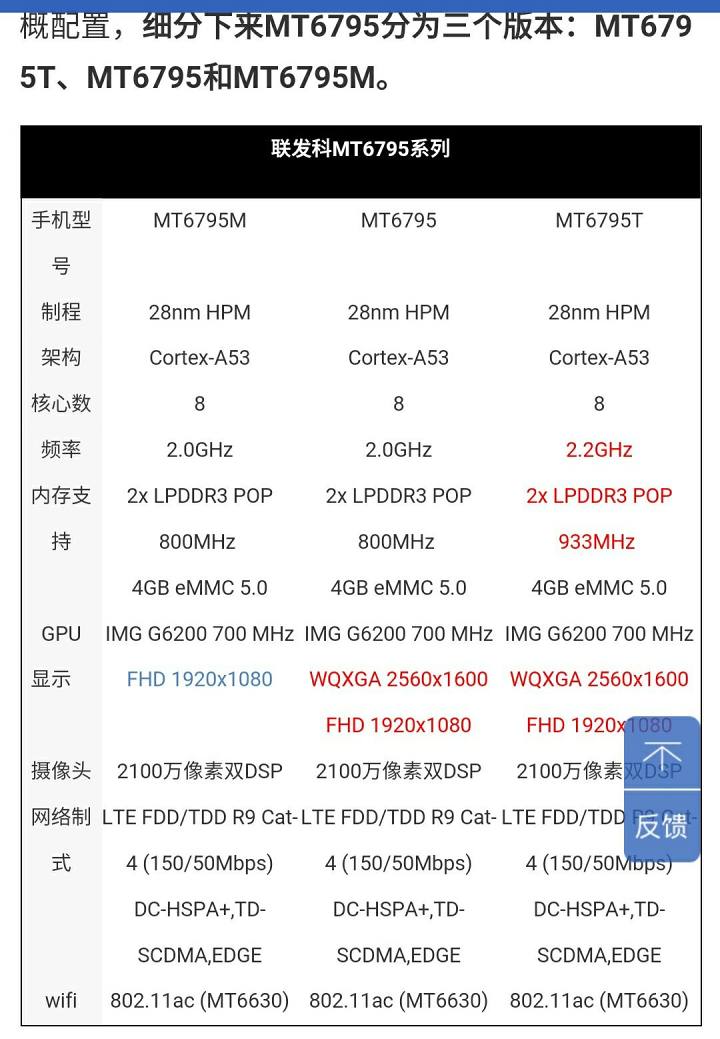This screenshot has width=720, height=1039.
Task: Select the Cortex-A53 architecture cell
Action: (199, 357)
